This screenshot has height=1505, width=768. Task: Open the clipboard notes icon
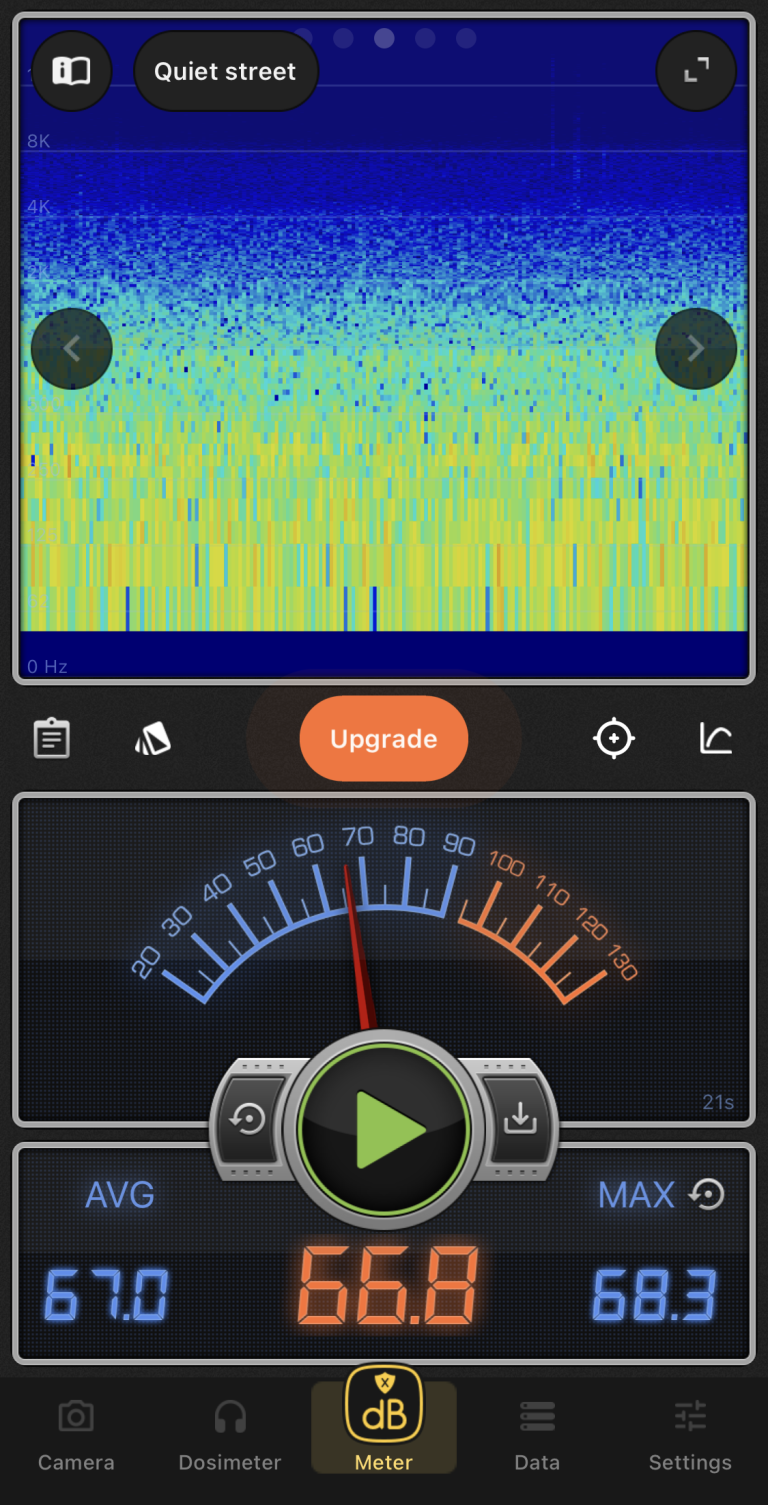(x=52, y=739)
